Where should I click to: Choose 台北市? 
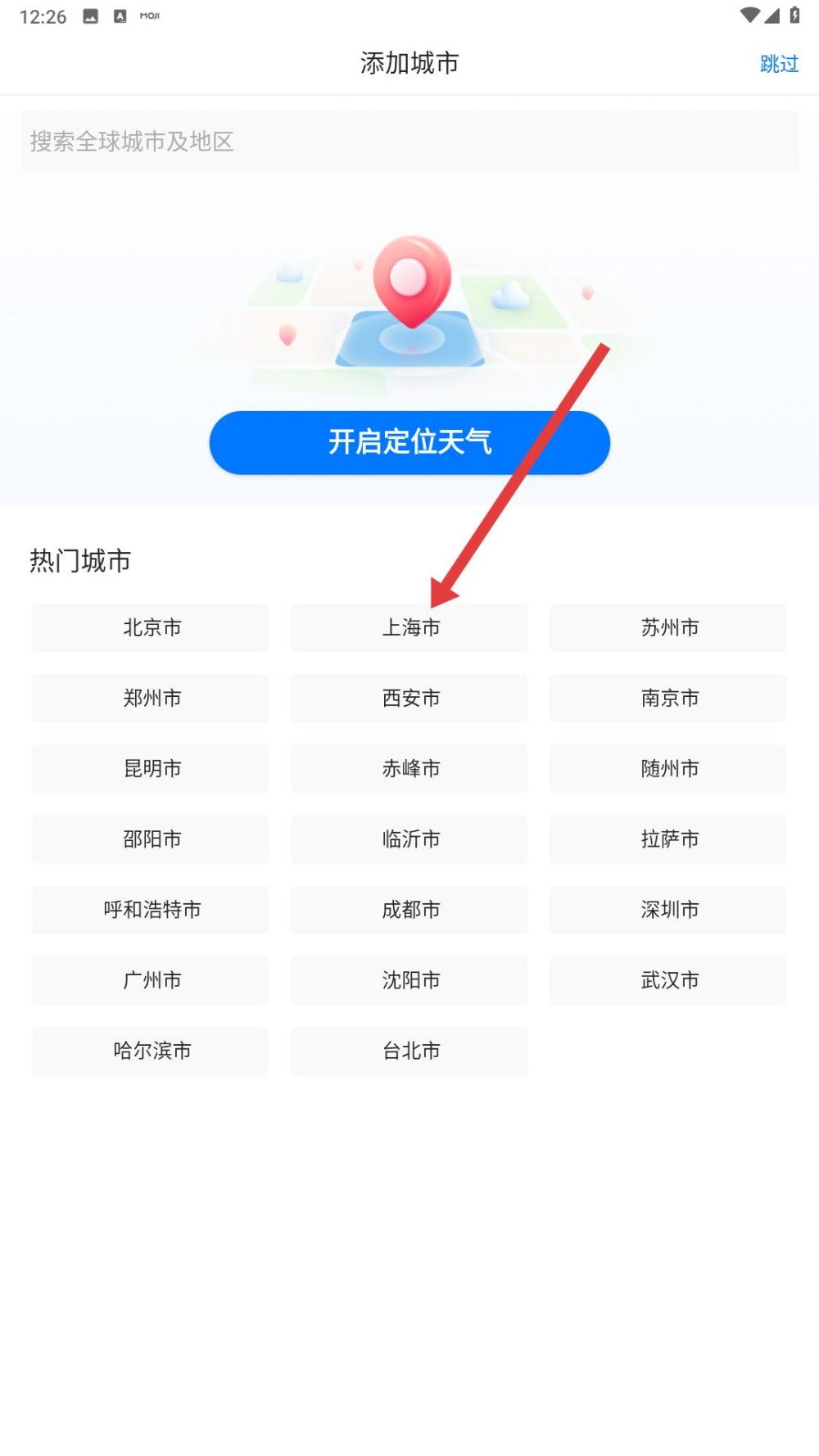pyautogui.click(x=409, y=1051)
